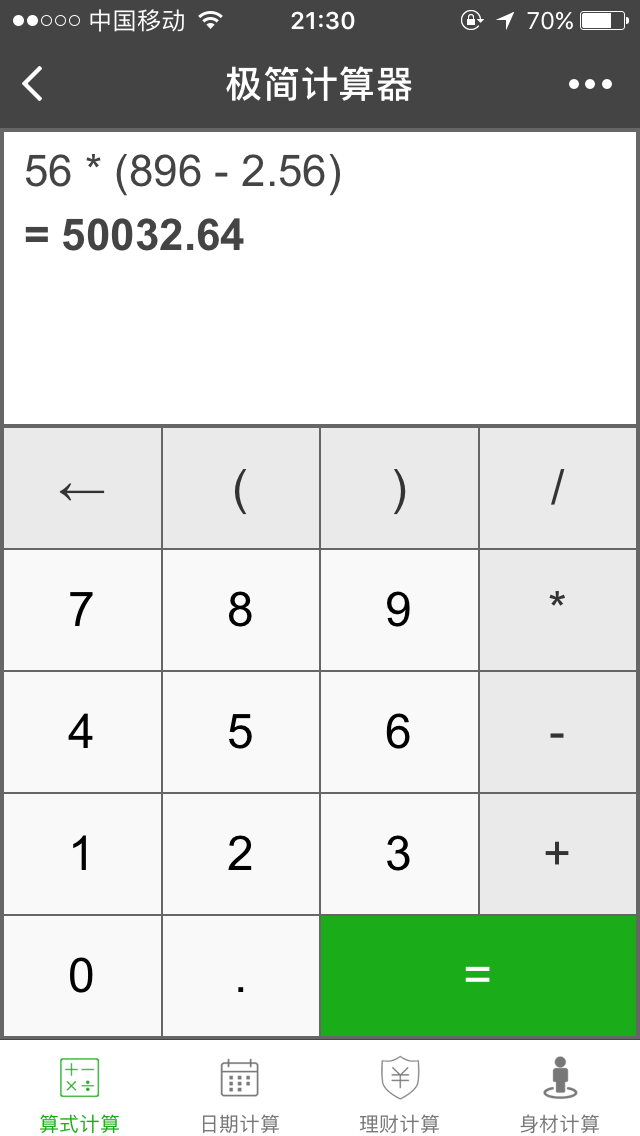
Task: Tap the plus key
Action: [x=557, y=854]
